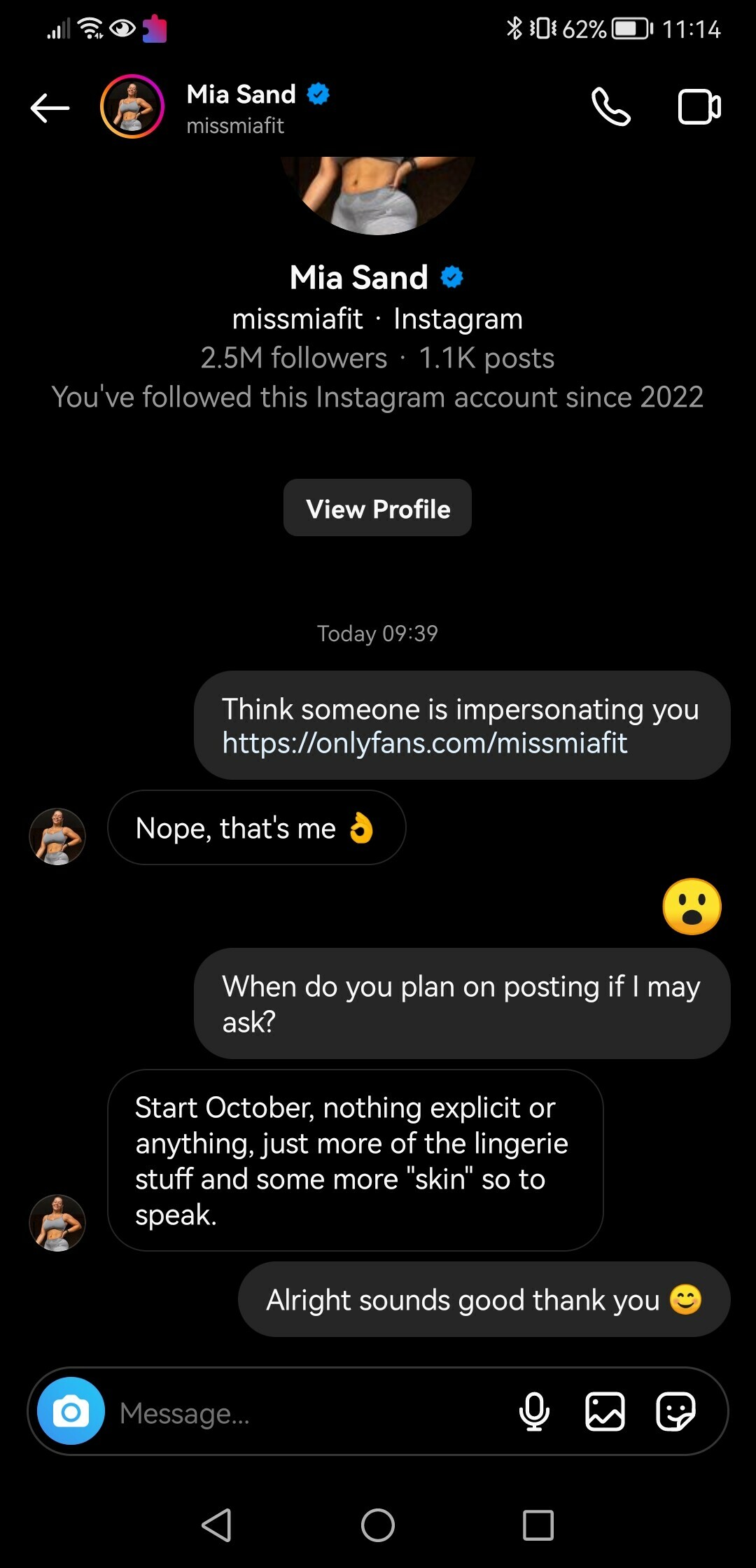Open the camera from the message bar
This screenshot has height=1568, width=756.
point(71,1411)
